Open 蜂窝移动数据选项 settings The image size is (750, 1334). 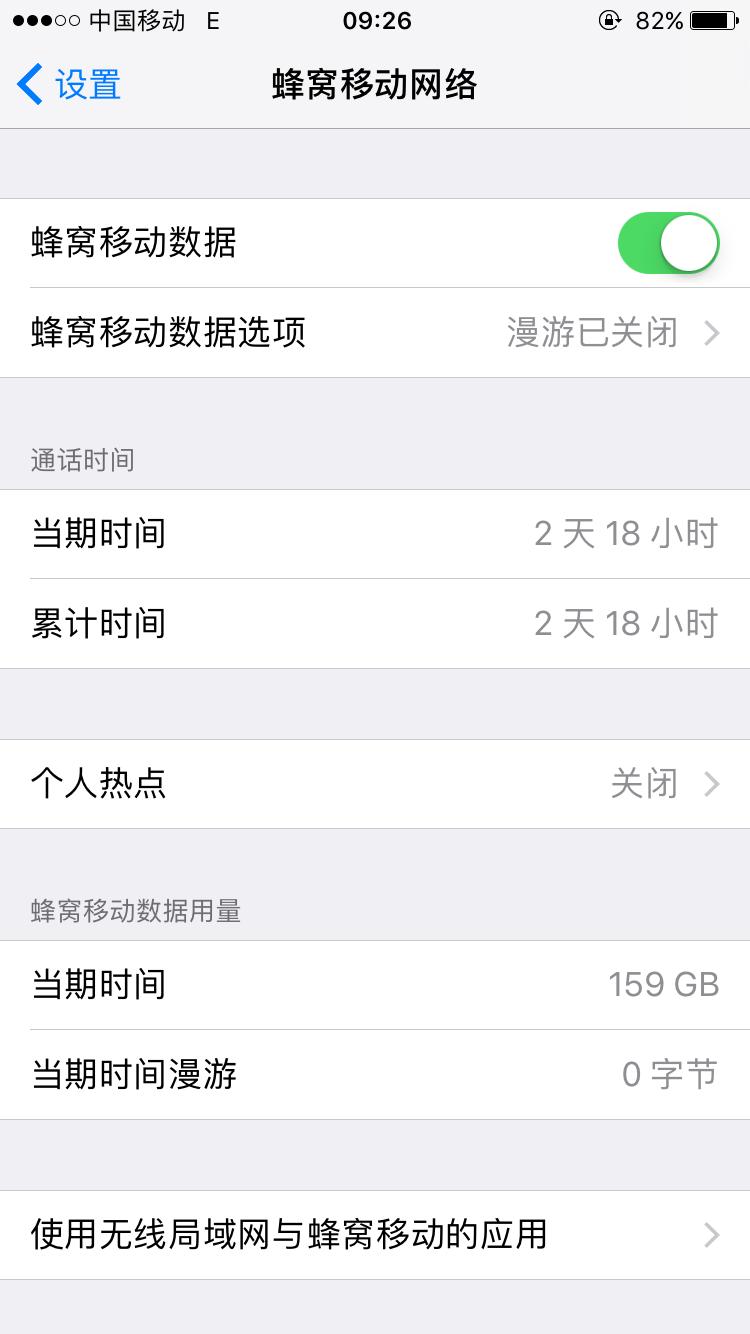click(x=375, y=333)
